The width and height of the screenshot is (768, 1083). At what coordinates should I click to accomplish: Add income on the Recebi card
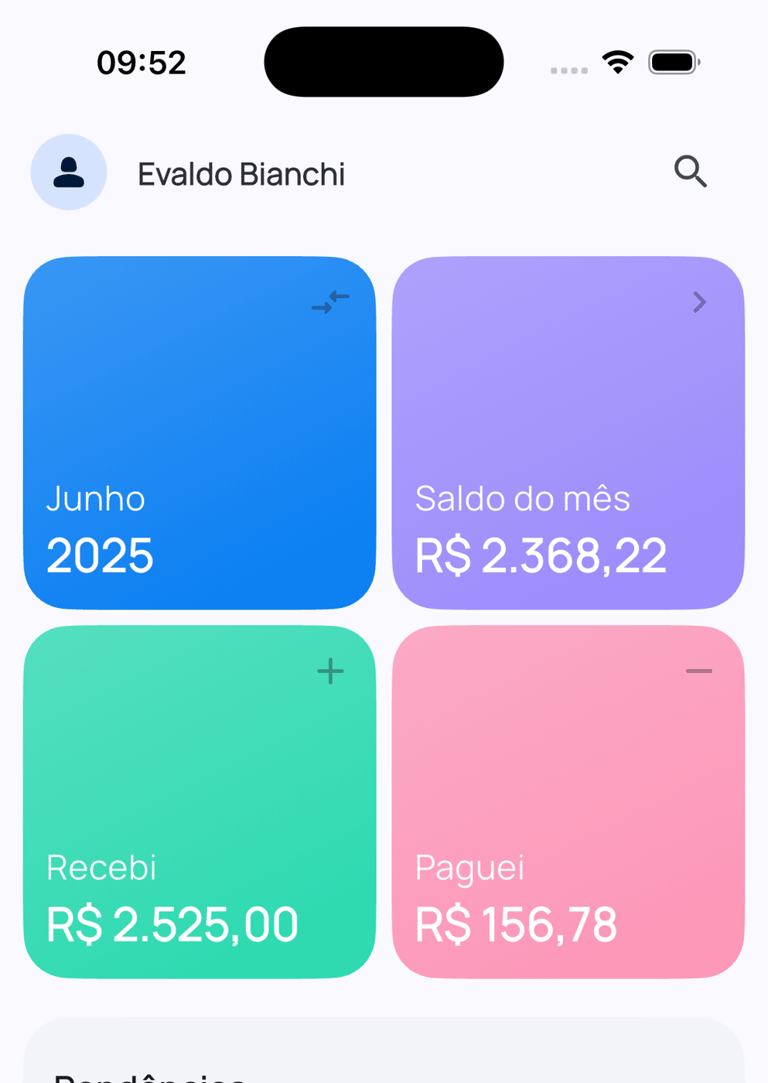pos(330,671)
